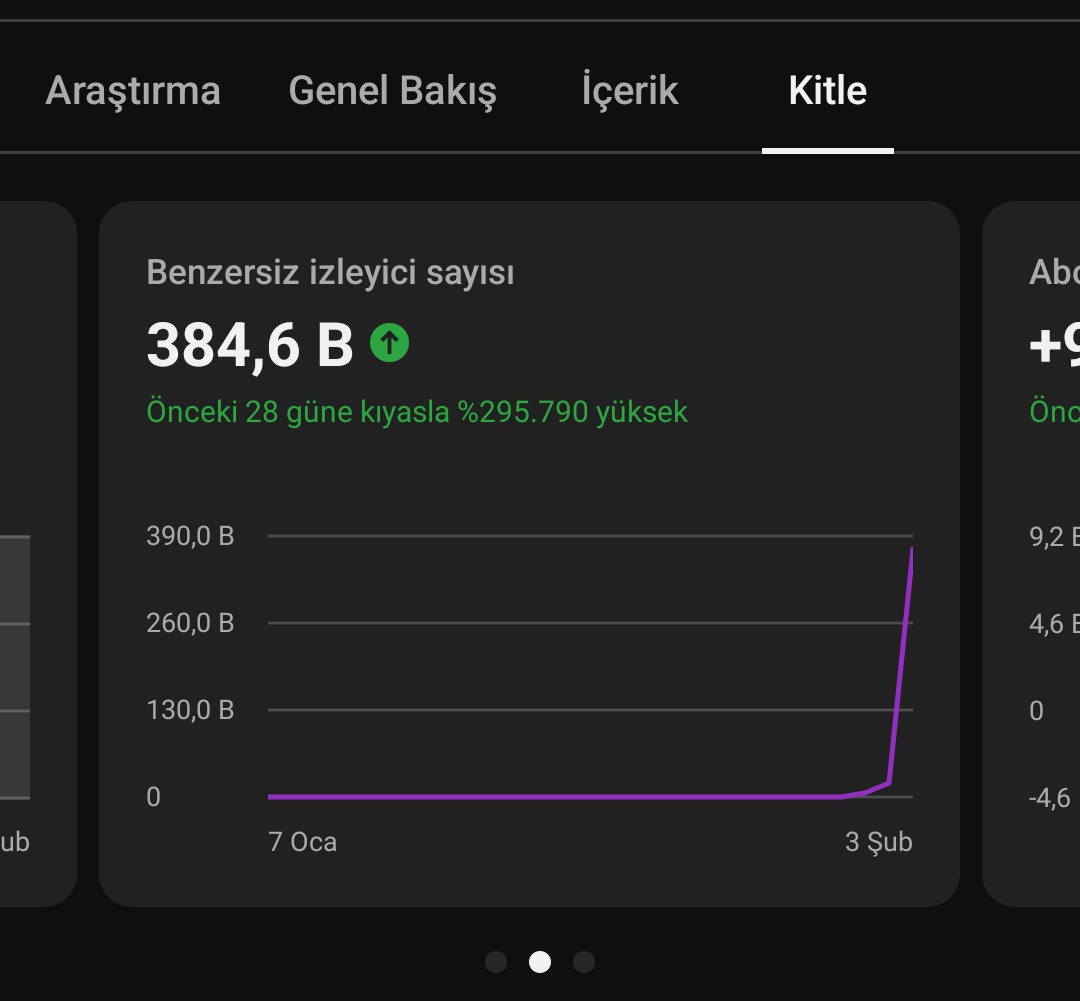Open the Genel Bakış tab
The height and width of the screenshot is (1001, 1080).
pyautogui.click(x=393, y=90)
